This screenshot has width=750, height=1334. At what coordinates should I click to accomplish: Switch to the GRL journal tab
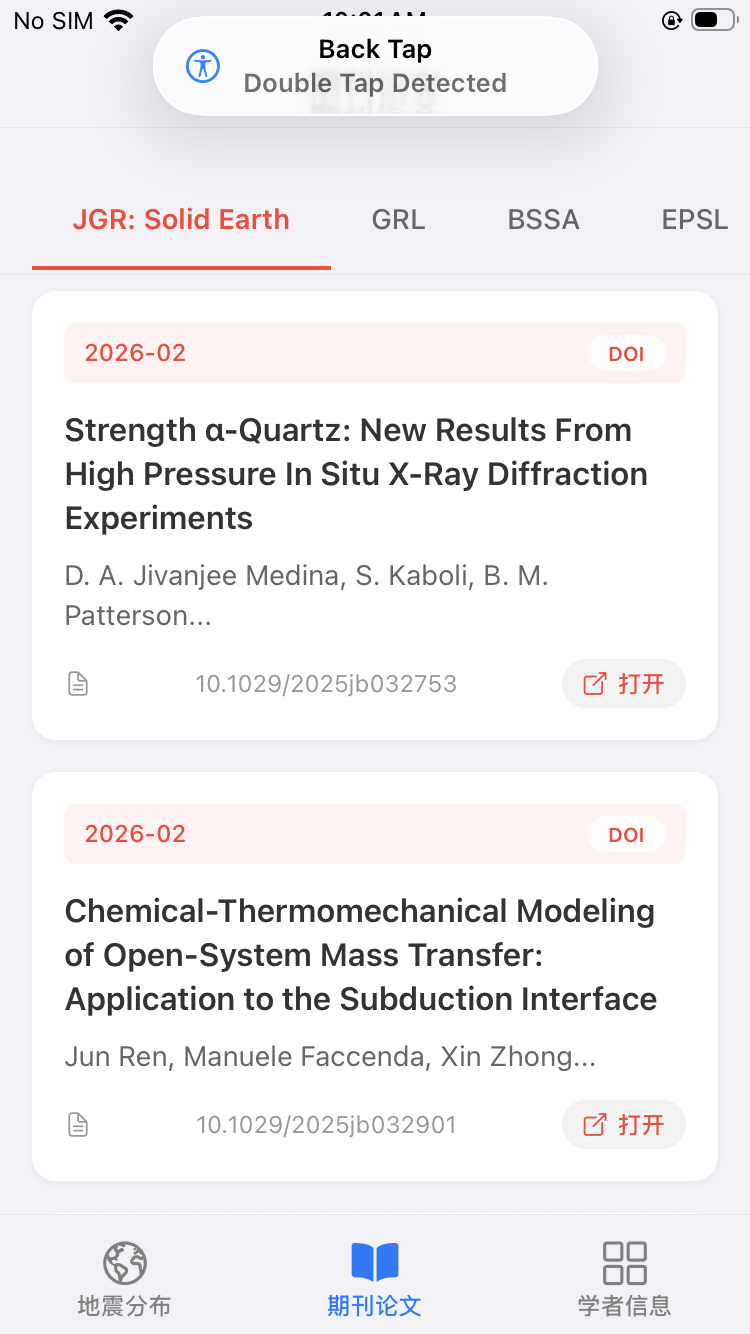pos(398,220)
